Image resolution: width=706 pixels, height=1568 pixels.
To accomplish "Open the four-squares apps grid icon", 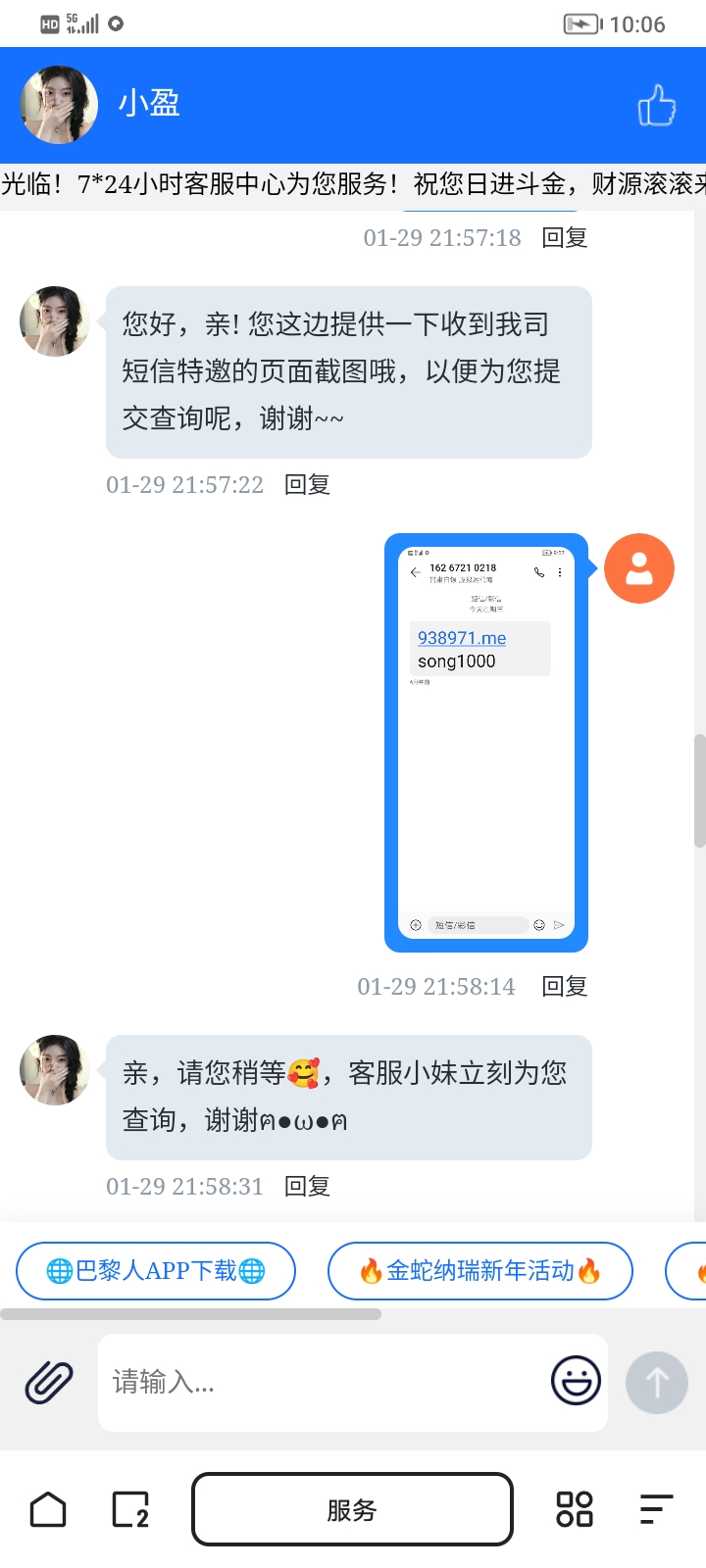I will click(x=575, y=1509).
